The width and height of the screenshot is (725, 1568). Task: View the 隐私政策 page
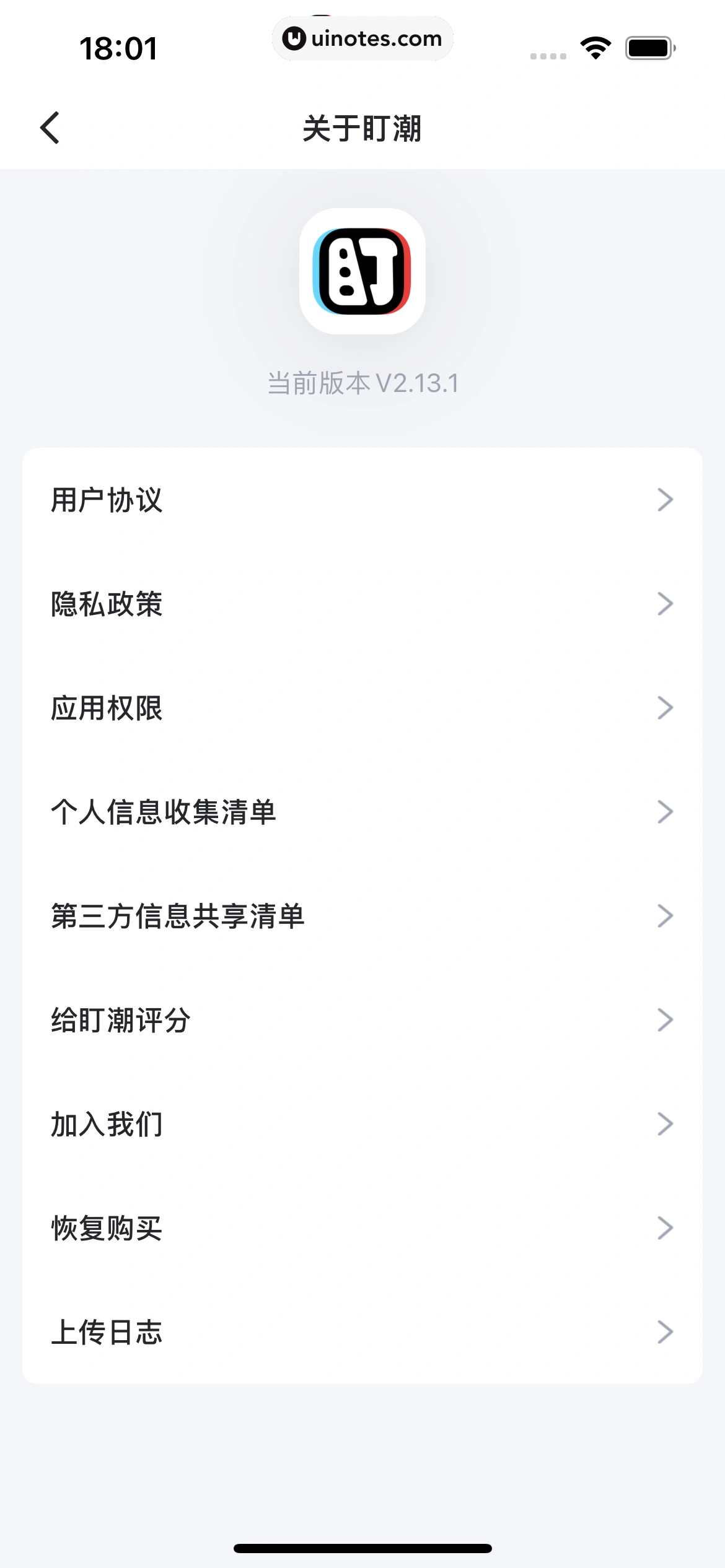[x=362, y=604]
